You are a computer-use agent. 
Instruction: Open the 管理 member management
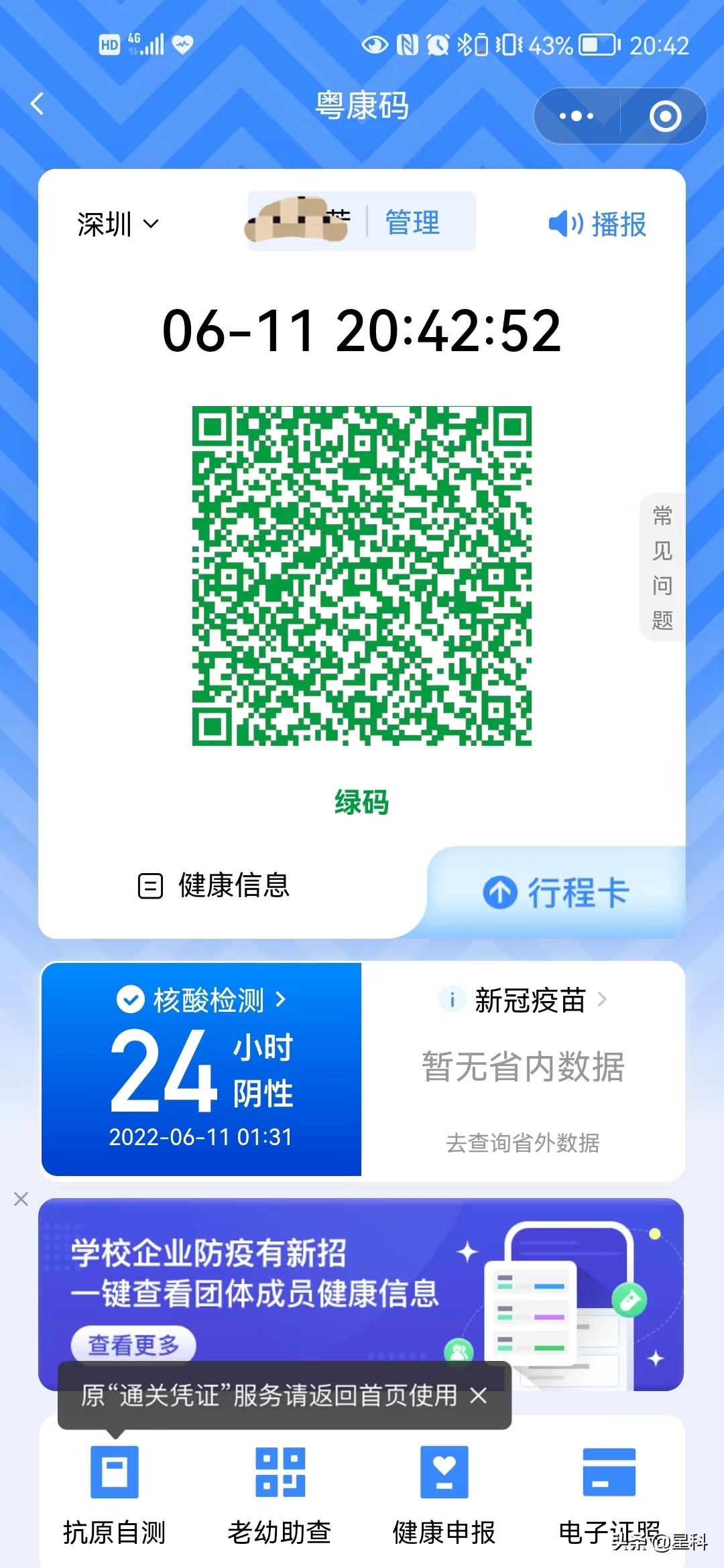(411, 222)
